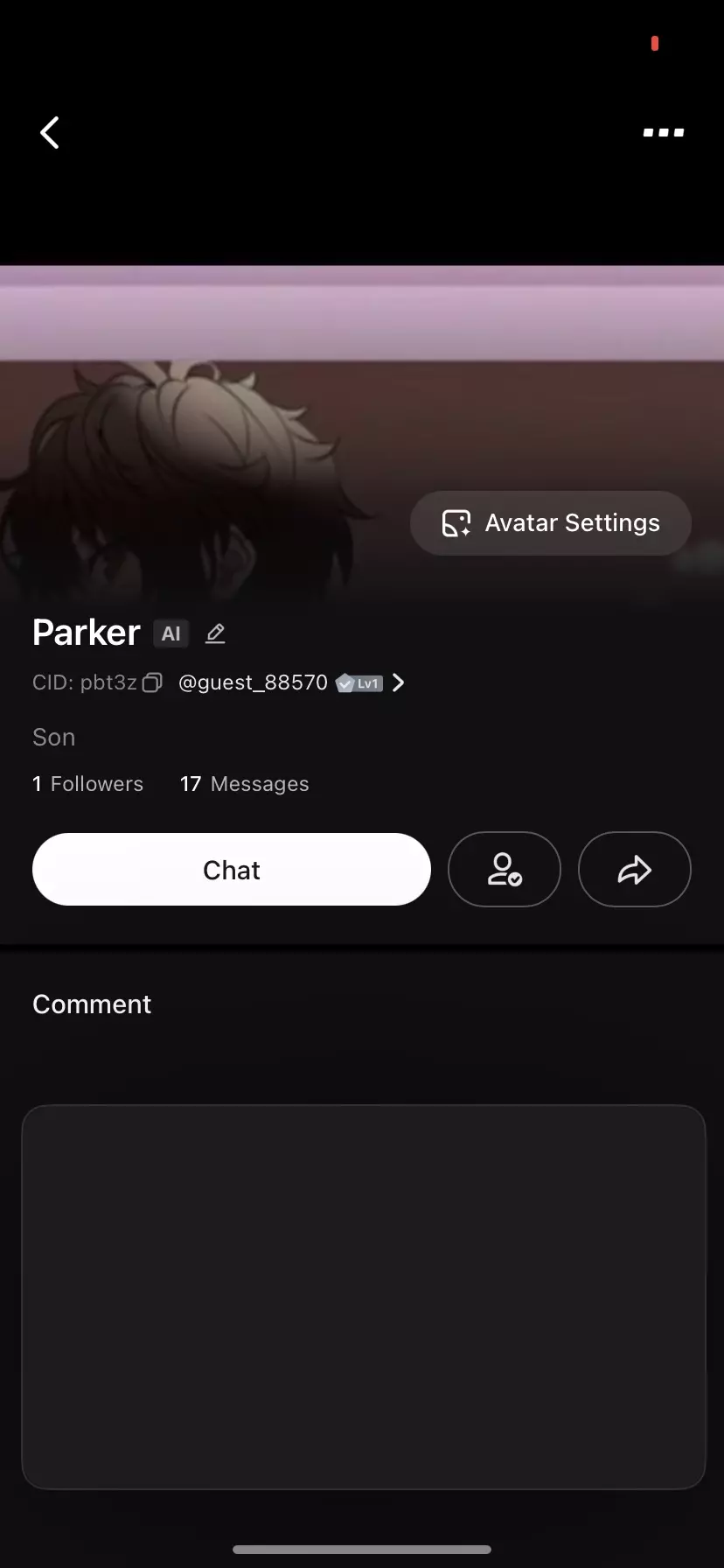
Task: Tap the following person-check button
Action: [504, 870]
